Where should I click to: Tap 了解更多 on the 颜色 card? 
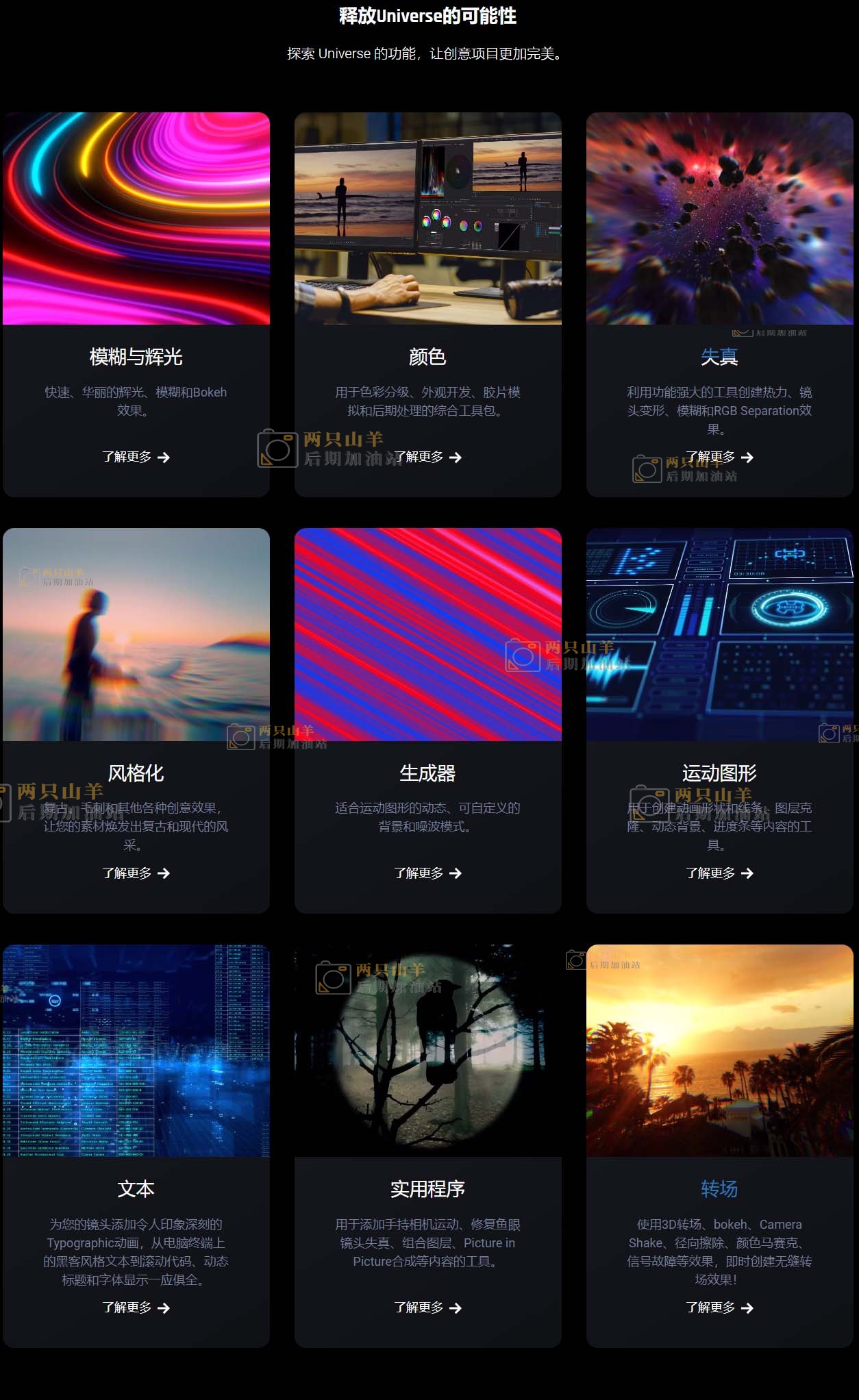[427, 457]
